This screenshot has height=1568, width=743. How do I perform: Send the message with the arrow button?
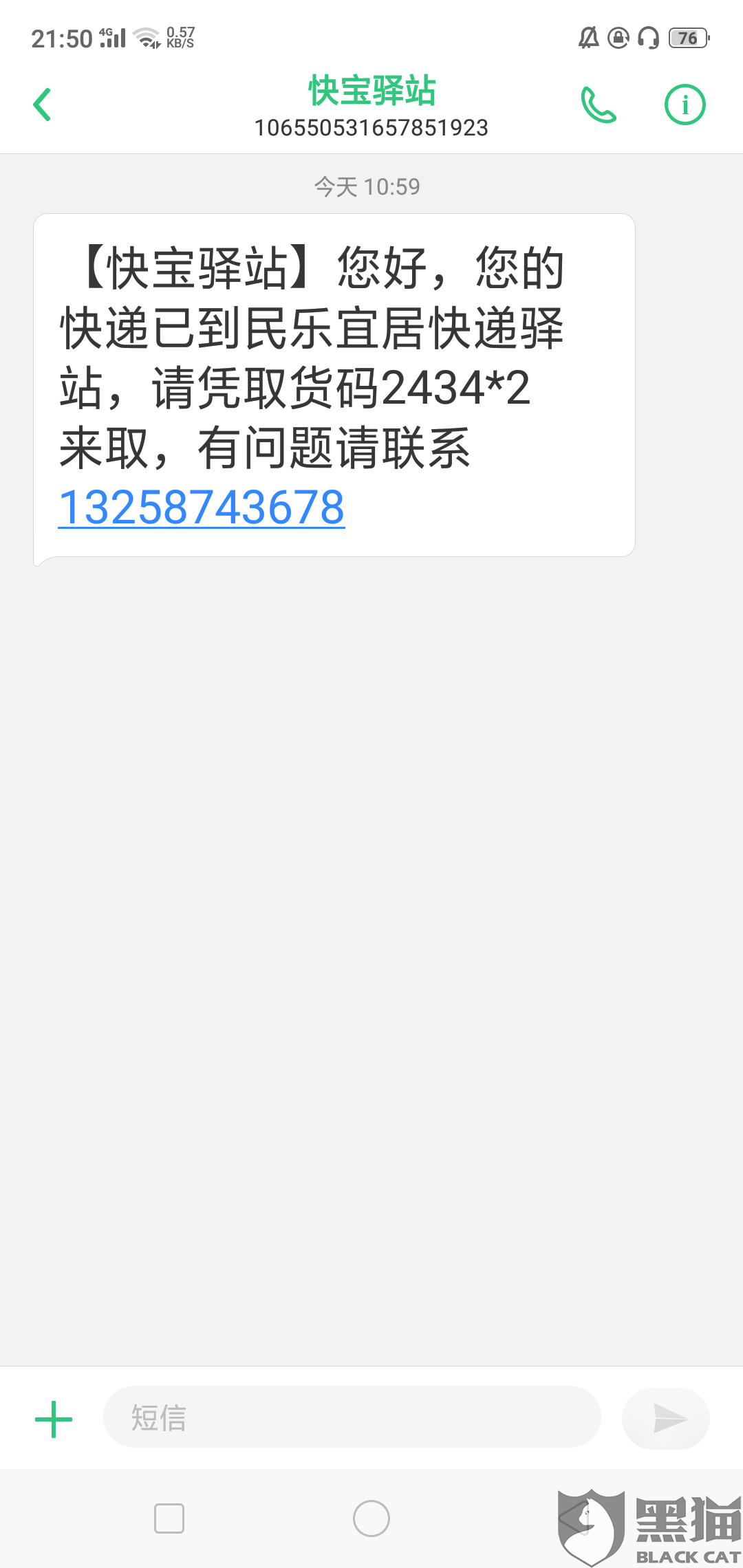(x=666, y=1418)
